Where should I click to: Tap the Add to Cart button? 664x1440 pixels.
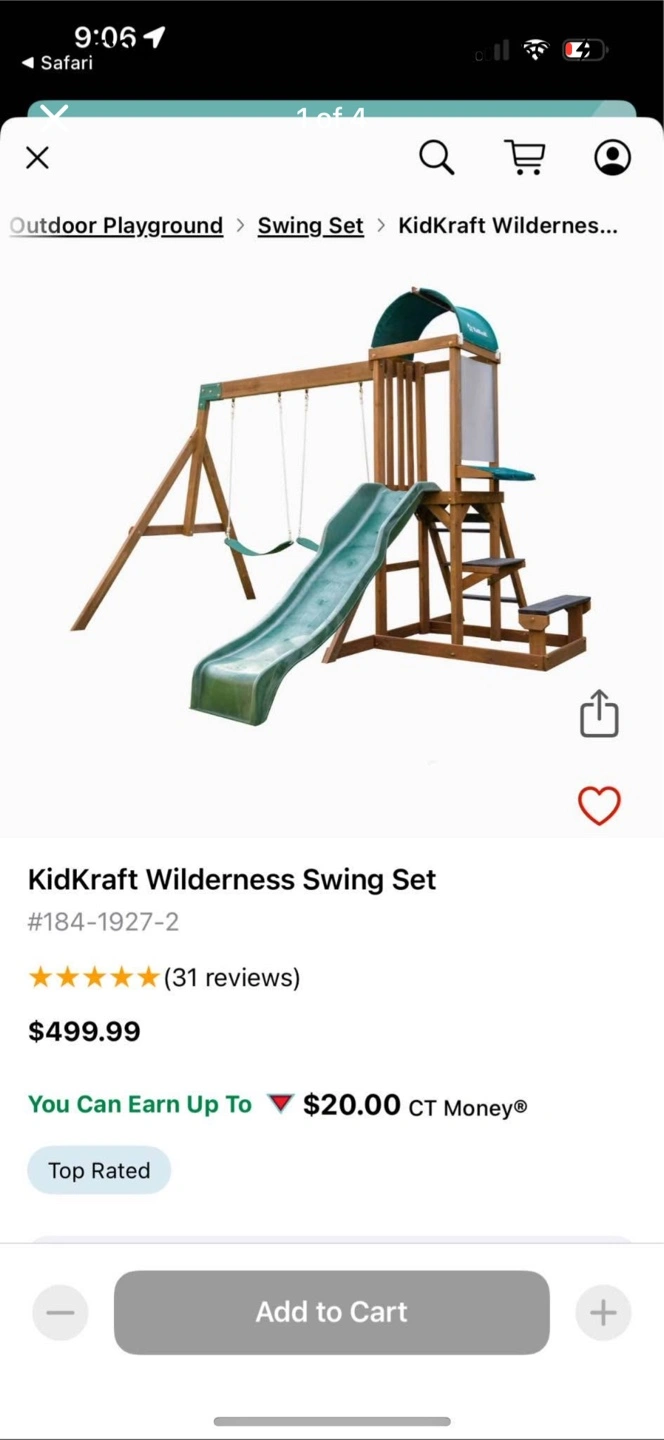coord(332,1312)
